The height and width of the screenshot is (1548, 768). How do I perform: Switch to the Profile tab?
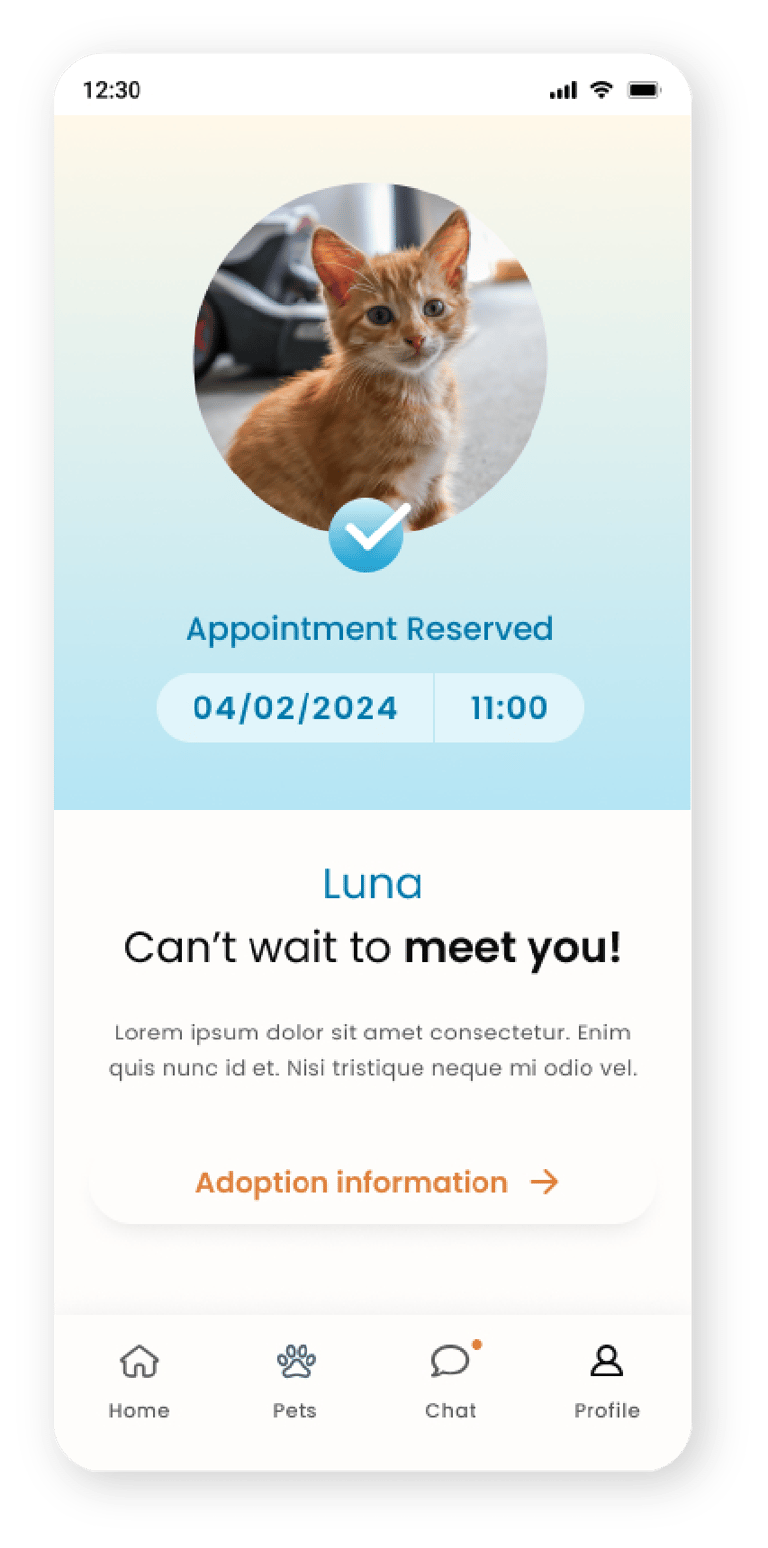[607, 1382]
